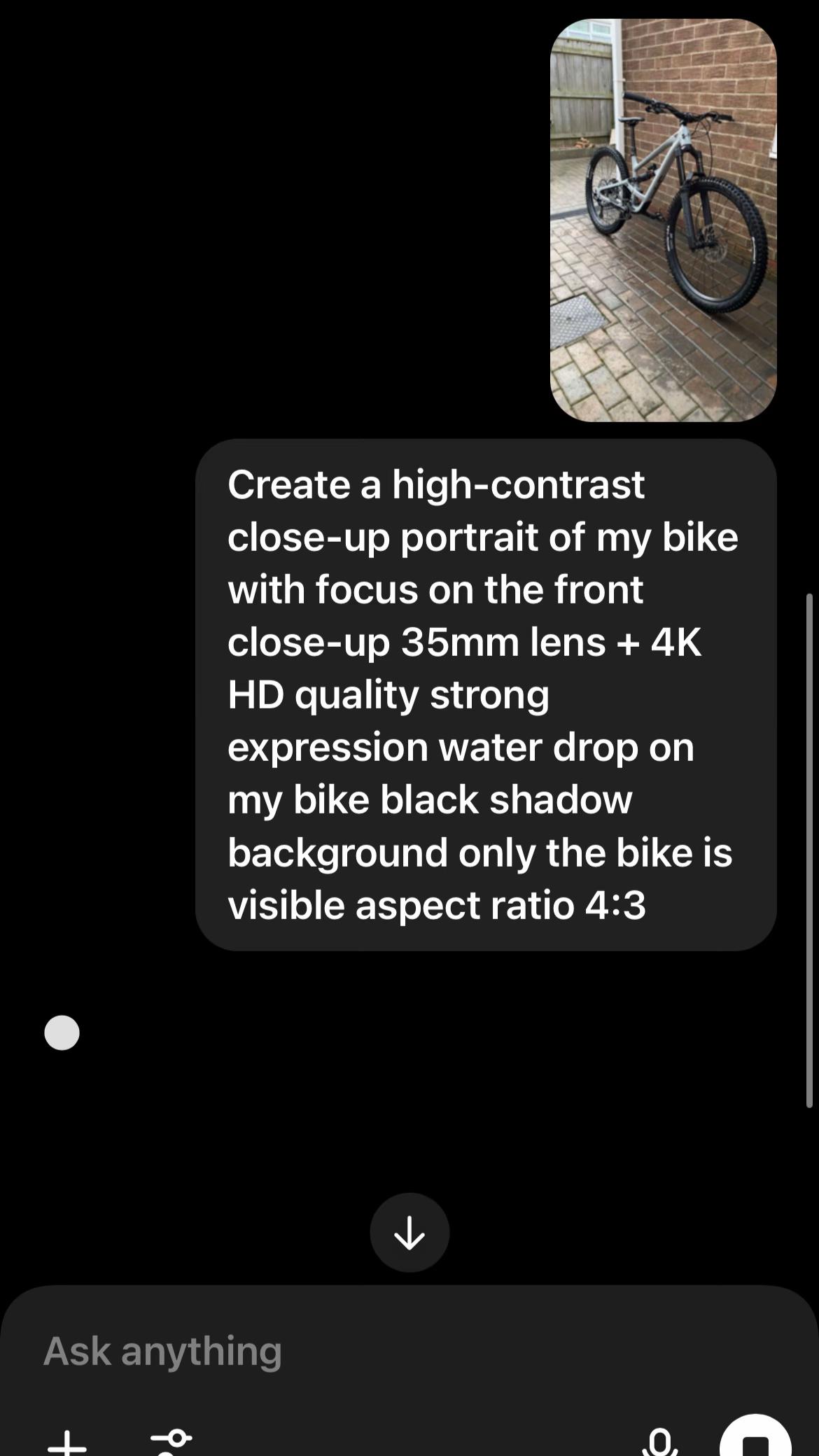This screenshot has width=819, height=1456.
Task: Open the plus attachment menu
Action: point(67,1442)
